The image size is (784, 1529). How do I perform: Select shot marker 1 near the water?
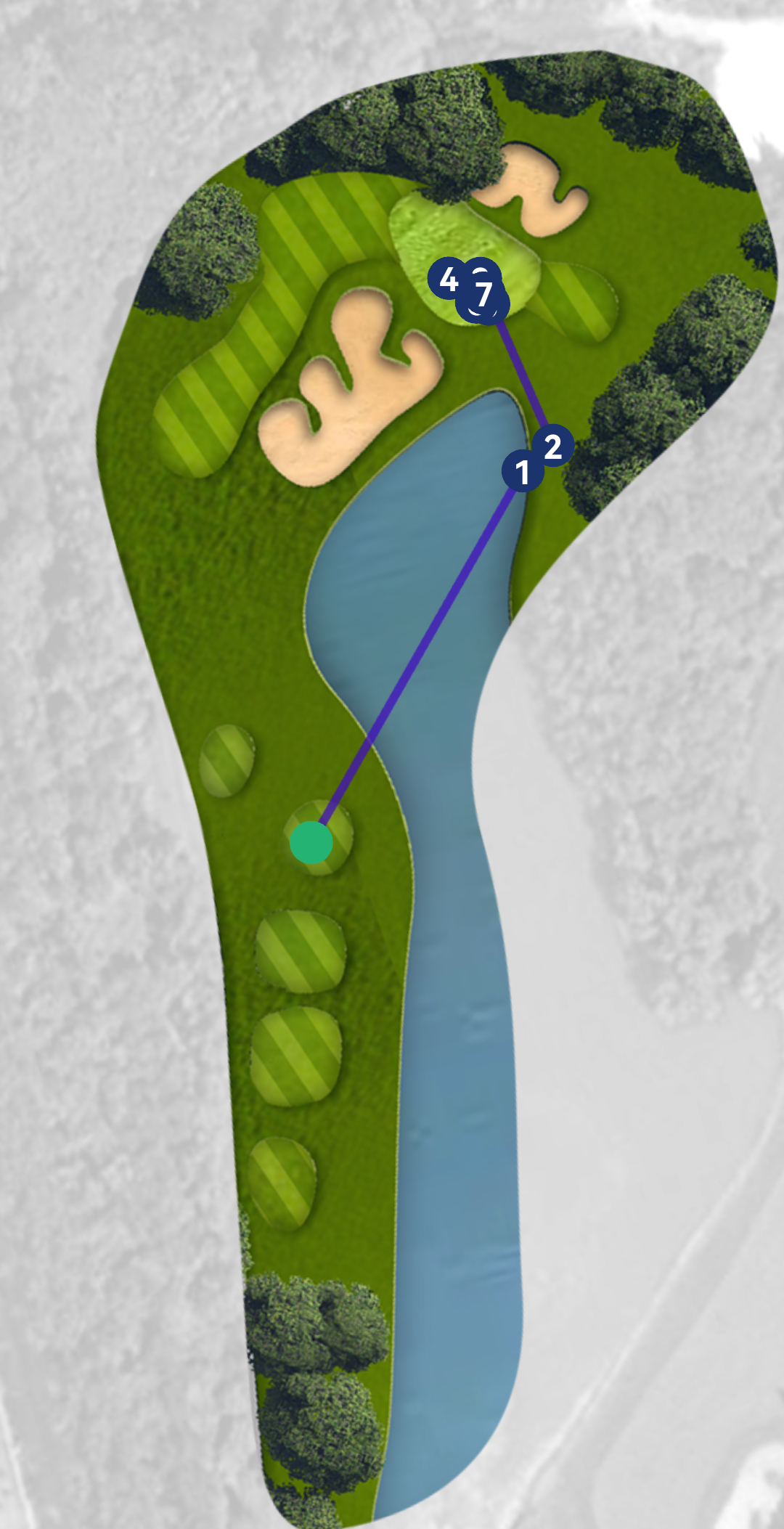(522, 471)
